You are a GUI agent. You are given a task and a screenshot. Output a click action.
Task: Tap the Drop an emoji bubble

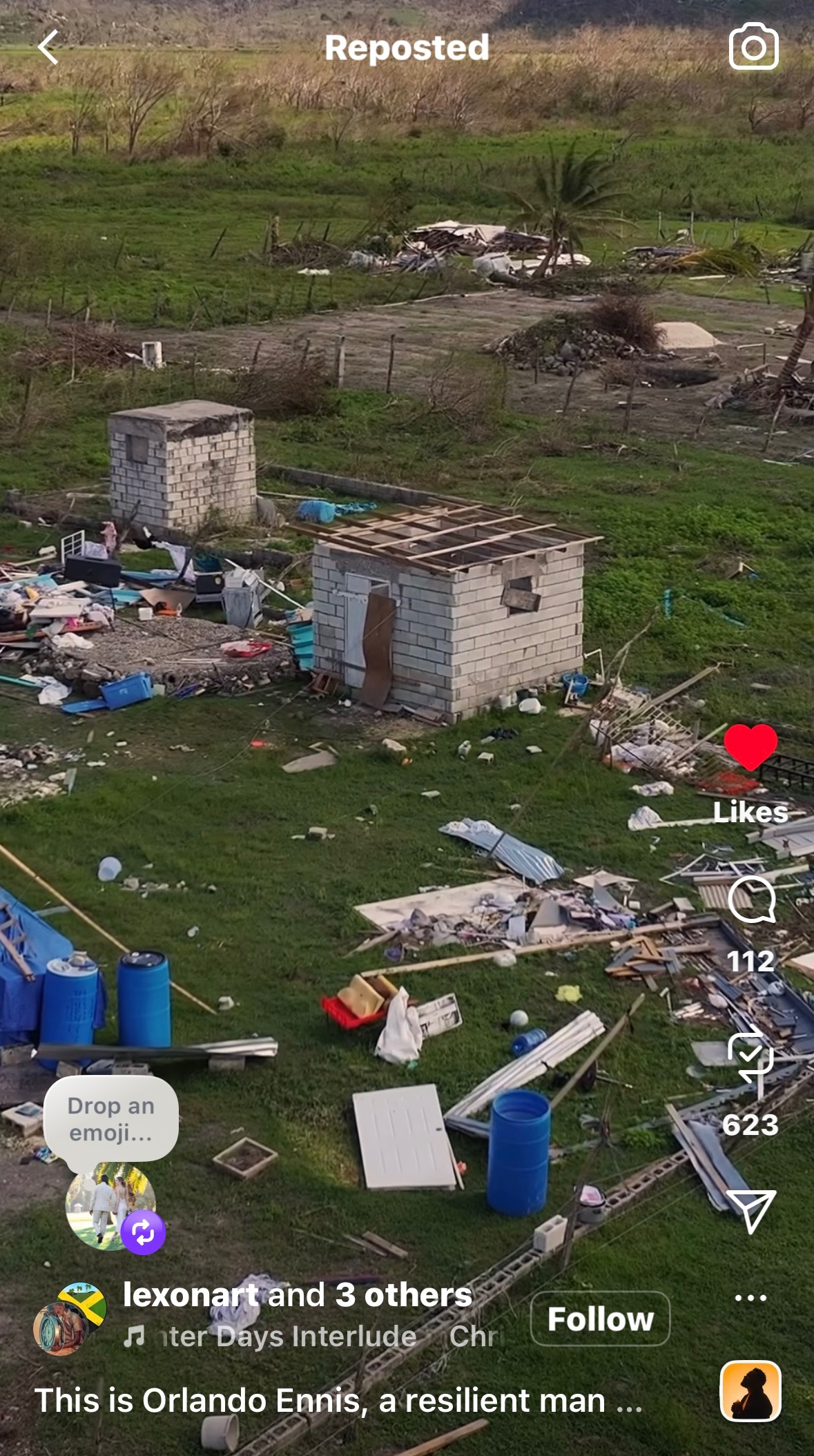[110, 1119]
